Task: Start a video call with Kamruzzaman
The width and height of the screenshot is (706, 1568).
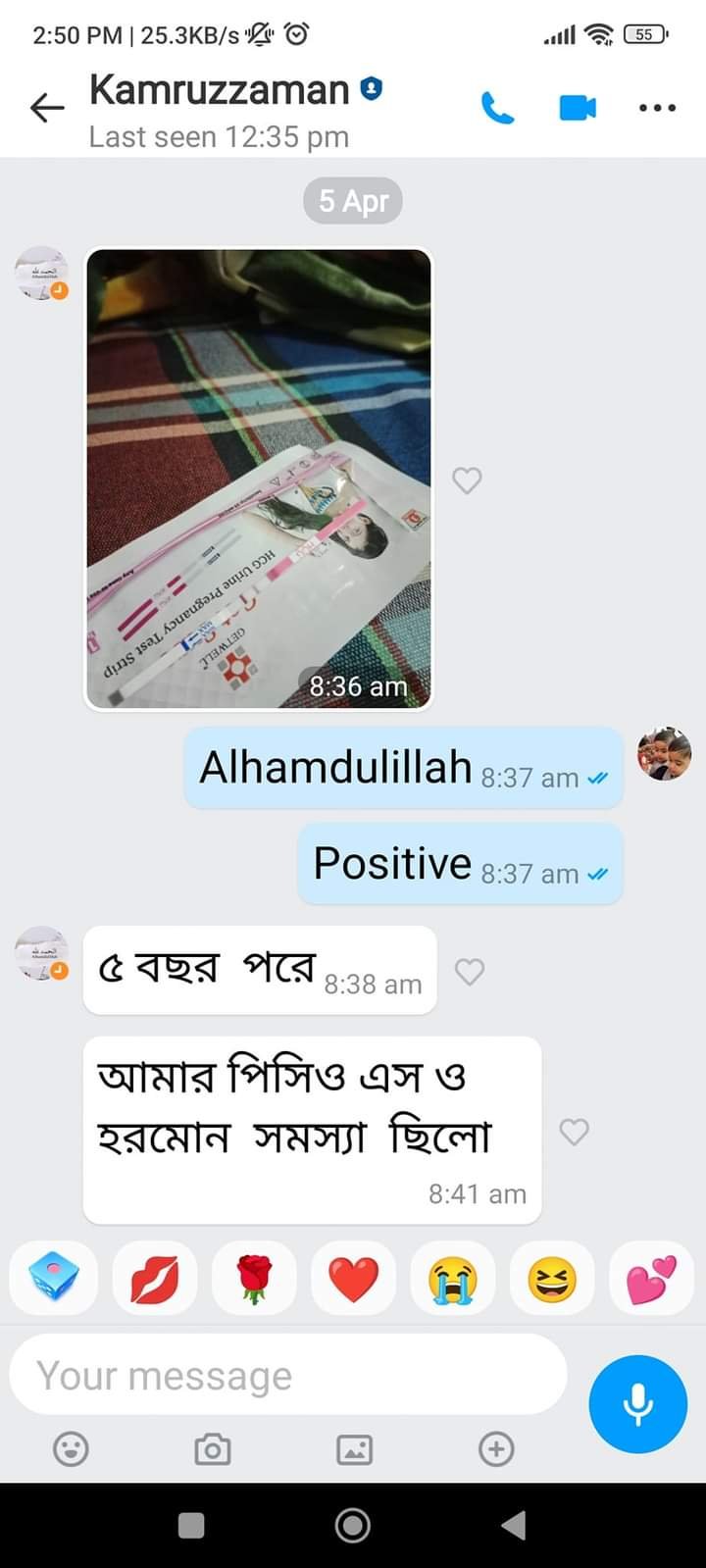Action: [578, 107]
